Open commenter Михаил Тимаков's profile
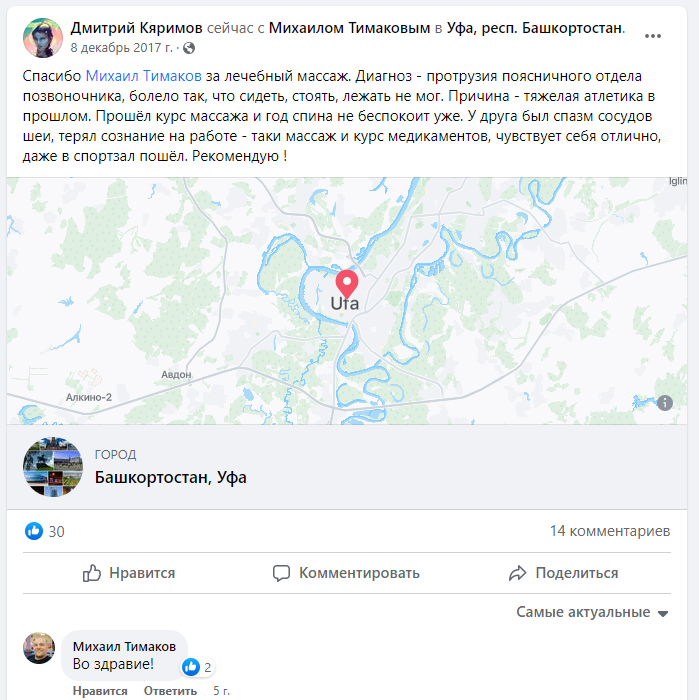Screen dimensions: 699x700 coord(123,646)
